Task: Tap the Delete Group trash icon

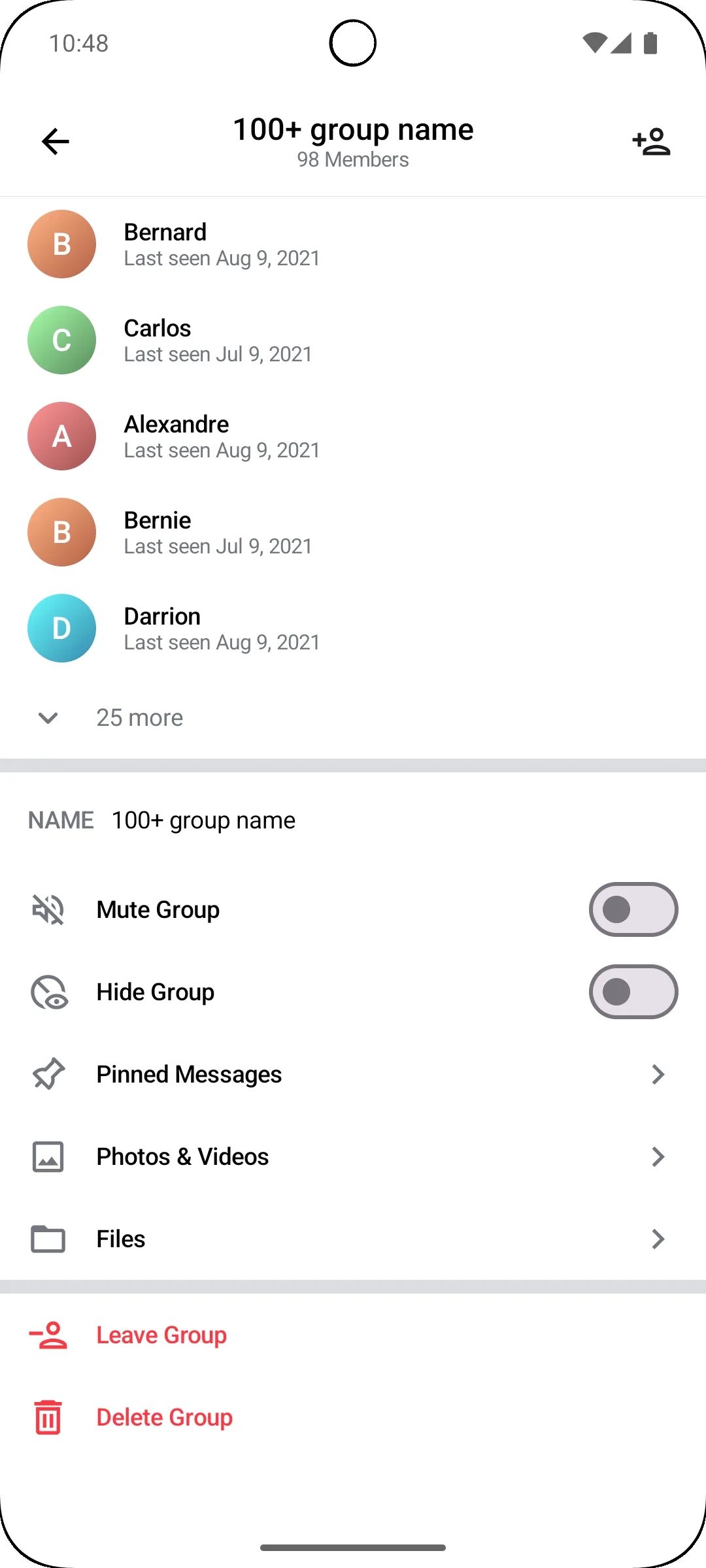Action: (46, 1417)
